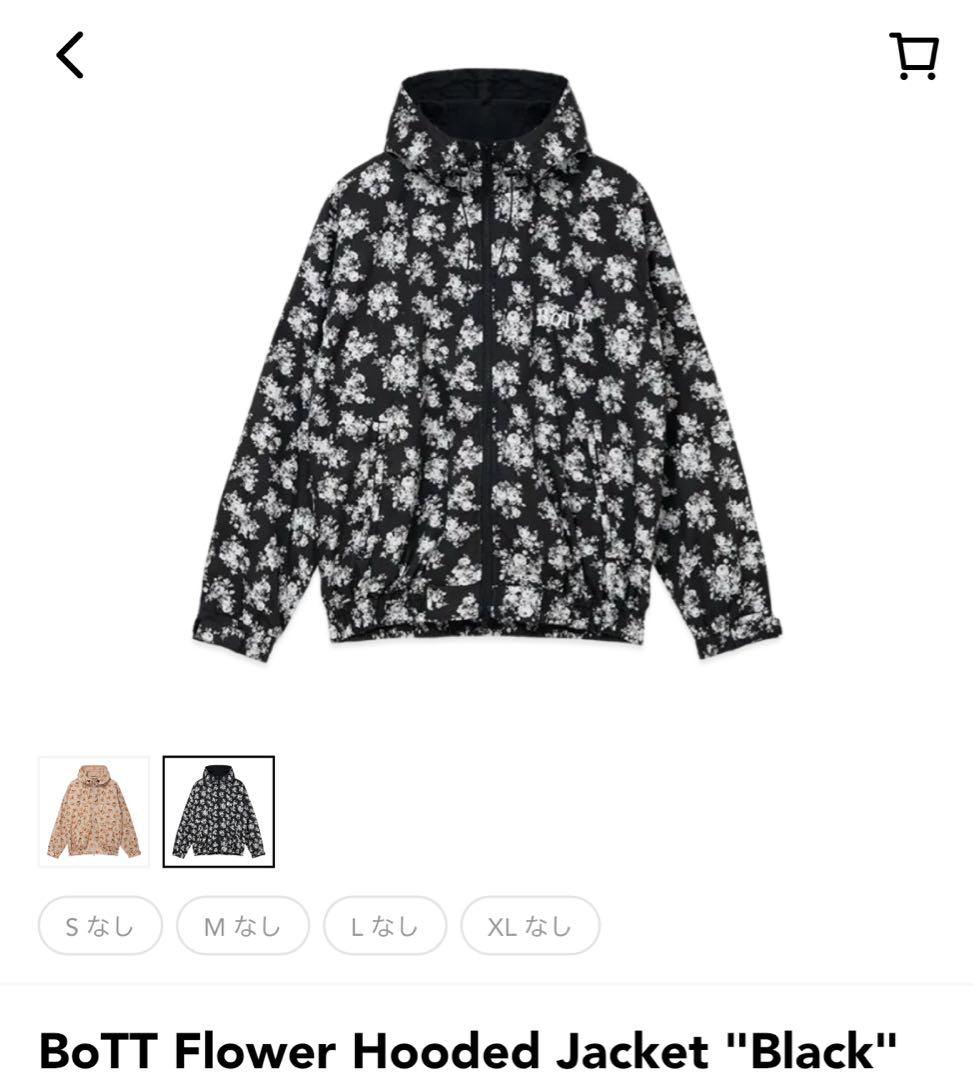View the tan colorway variant image
This screenshot has height=1080, width=975.
click(94, 811)
